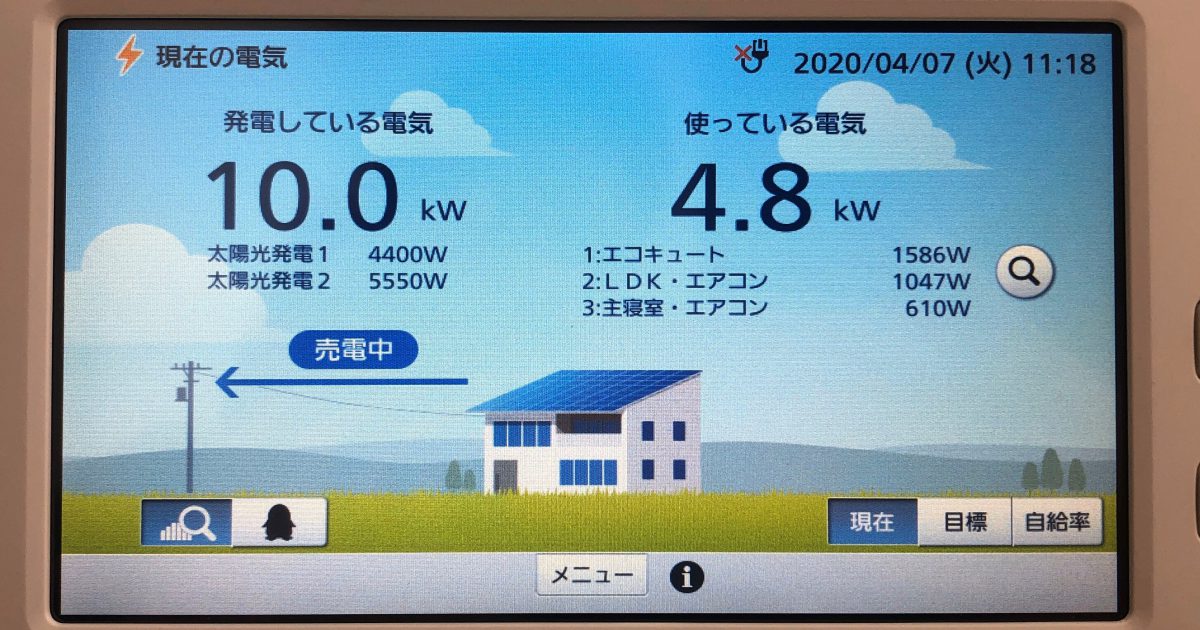Screen dimensions: 1200x630
Task: Switch to the 目標 tab
Action: [x=965, y=522]
